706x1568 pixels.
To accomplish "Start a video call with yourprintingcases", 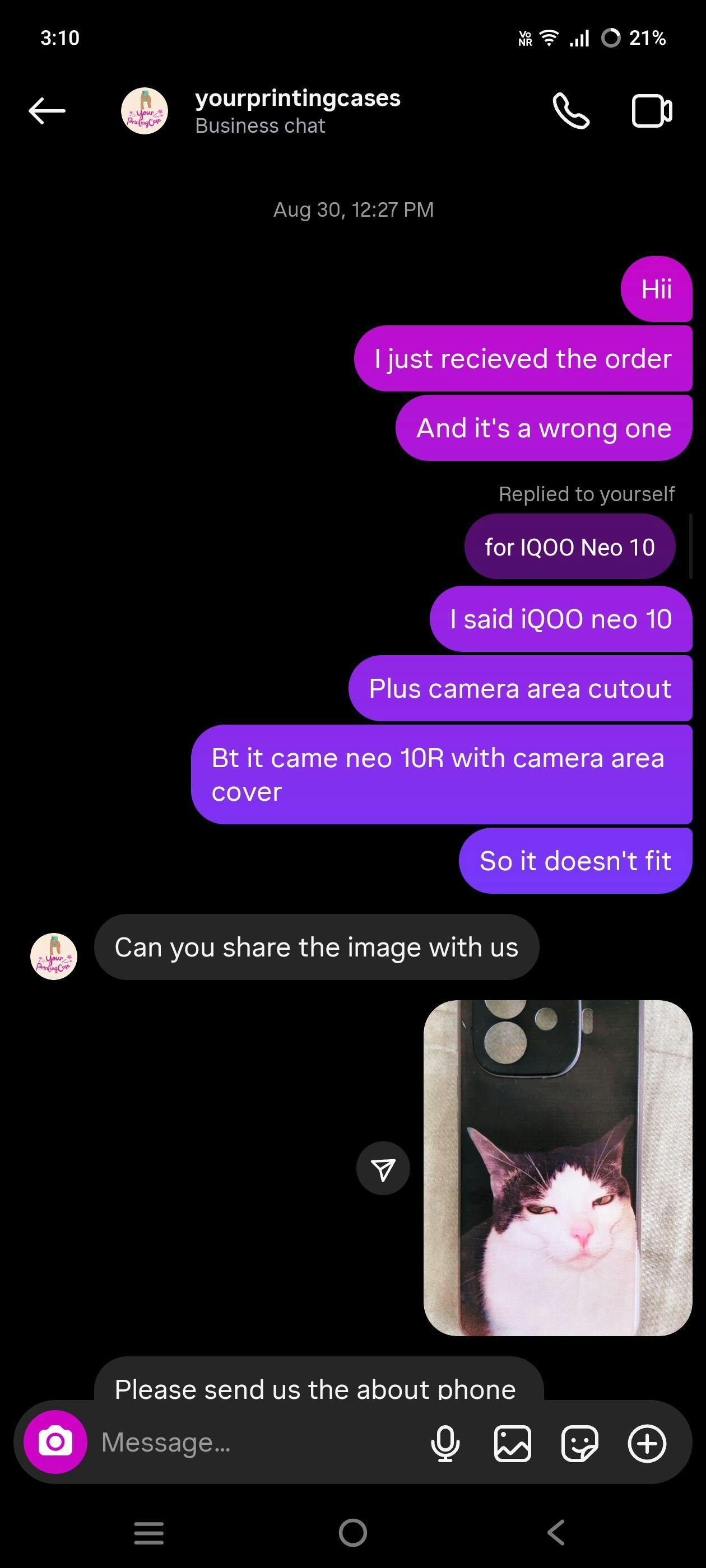I will click(651, 111).
